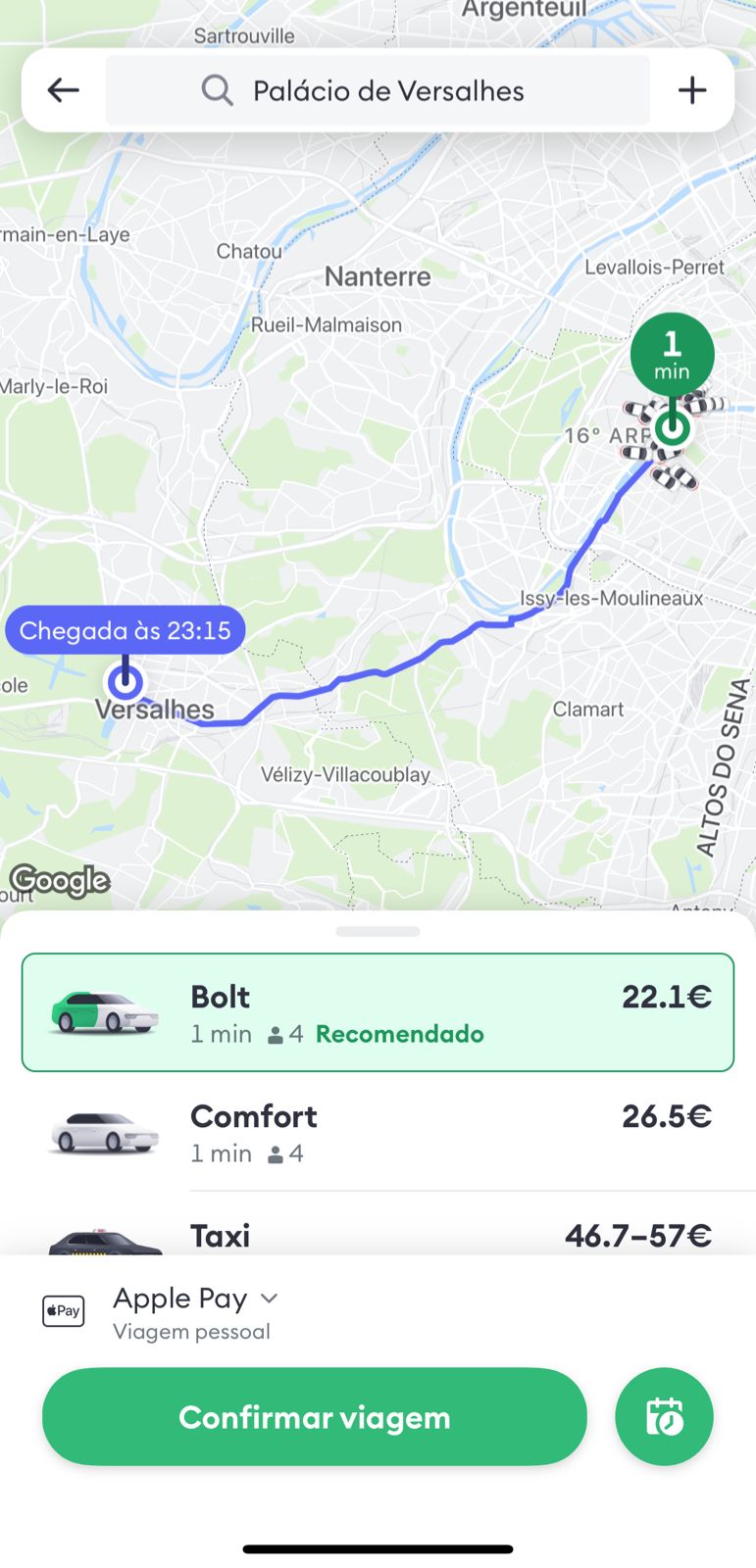The width and height of the screenshot is (756, 1568).
Task: Choose the Comfort ride option
Action: [378, 1132]
